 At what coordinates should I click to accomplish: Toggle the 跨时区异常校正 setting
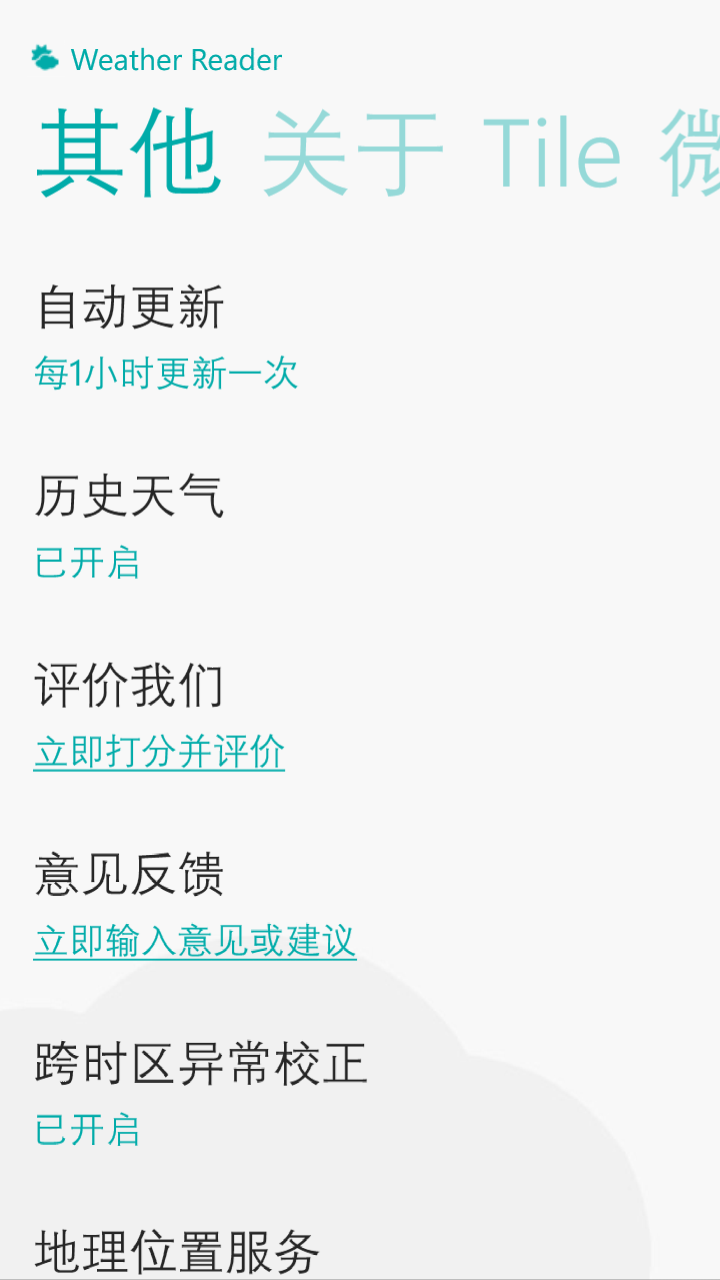[x=87, y=1130]
